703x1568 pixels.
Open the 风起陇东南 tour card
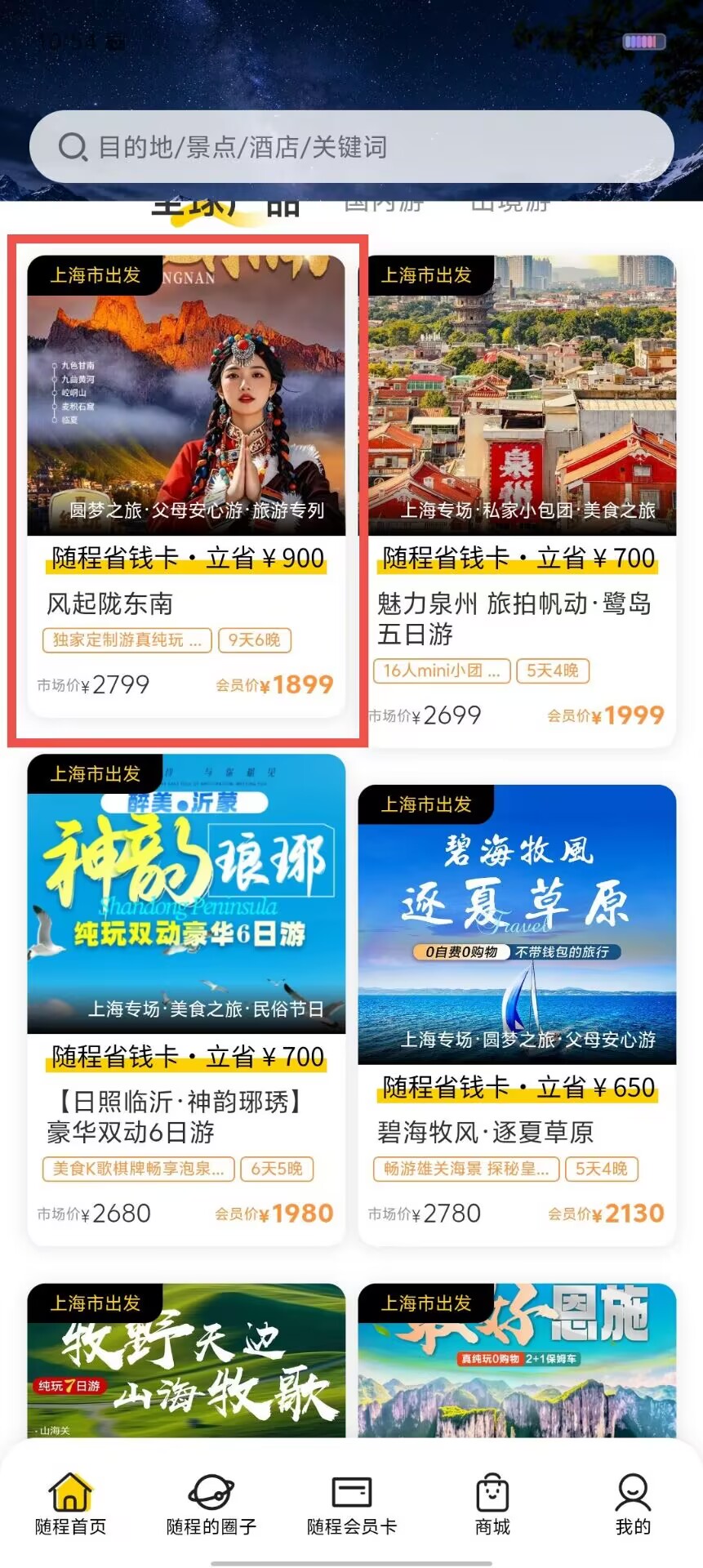coord(186,488)
